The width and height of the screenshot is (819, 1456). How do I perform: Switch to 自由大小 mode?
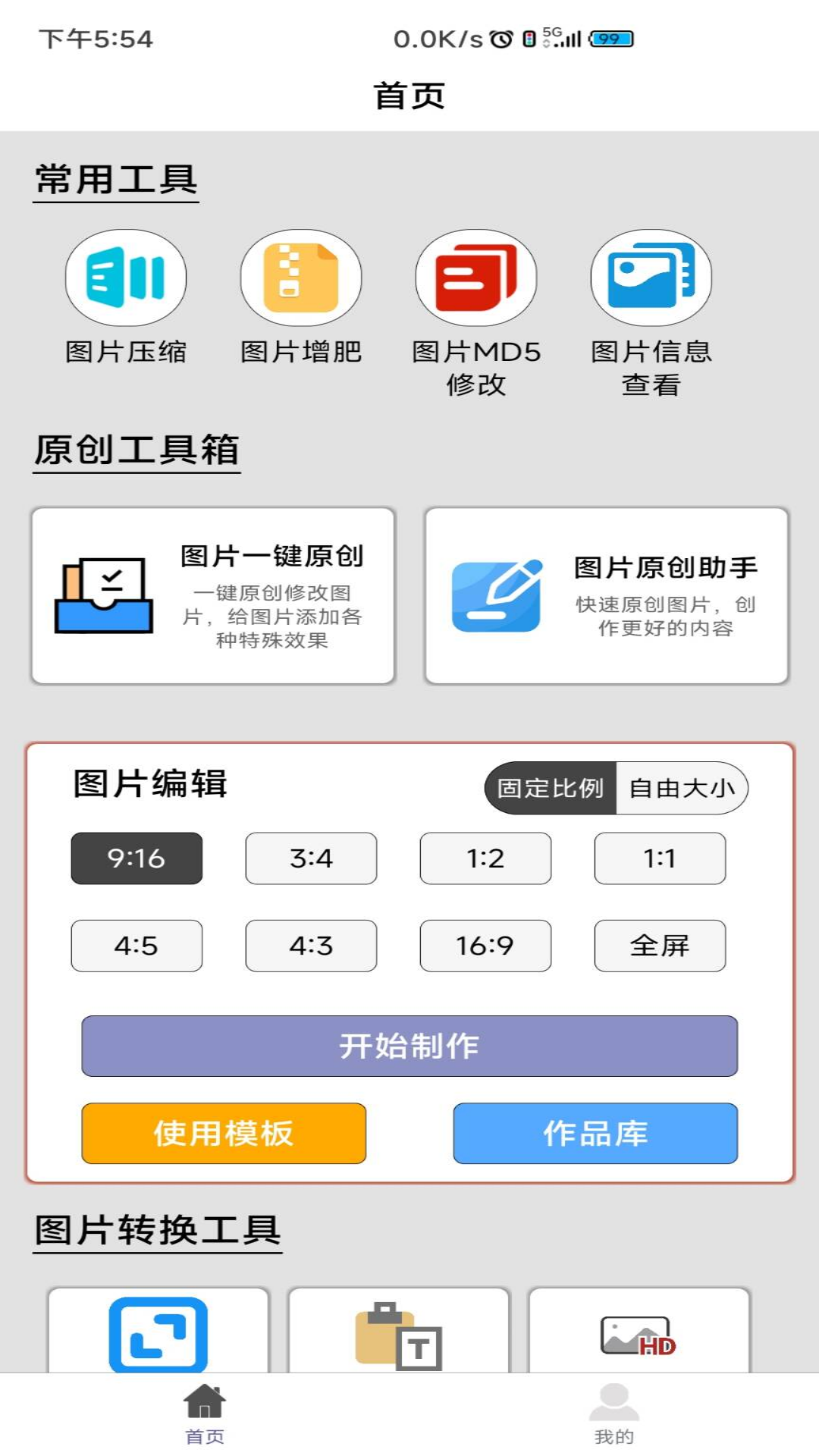coord(682,788)
